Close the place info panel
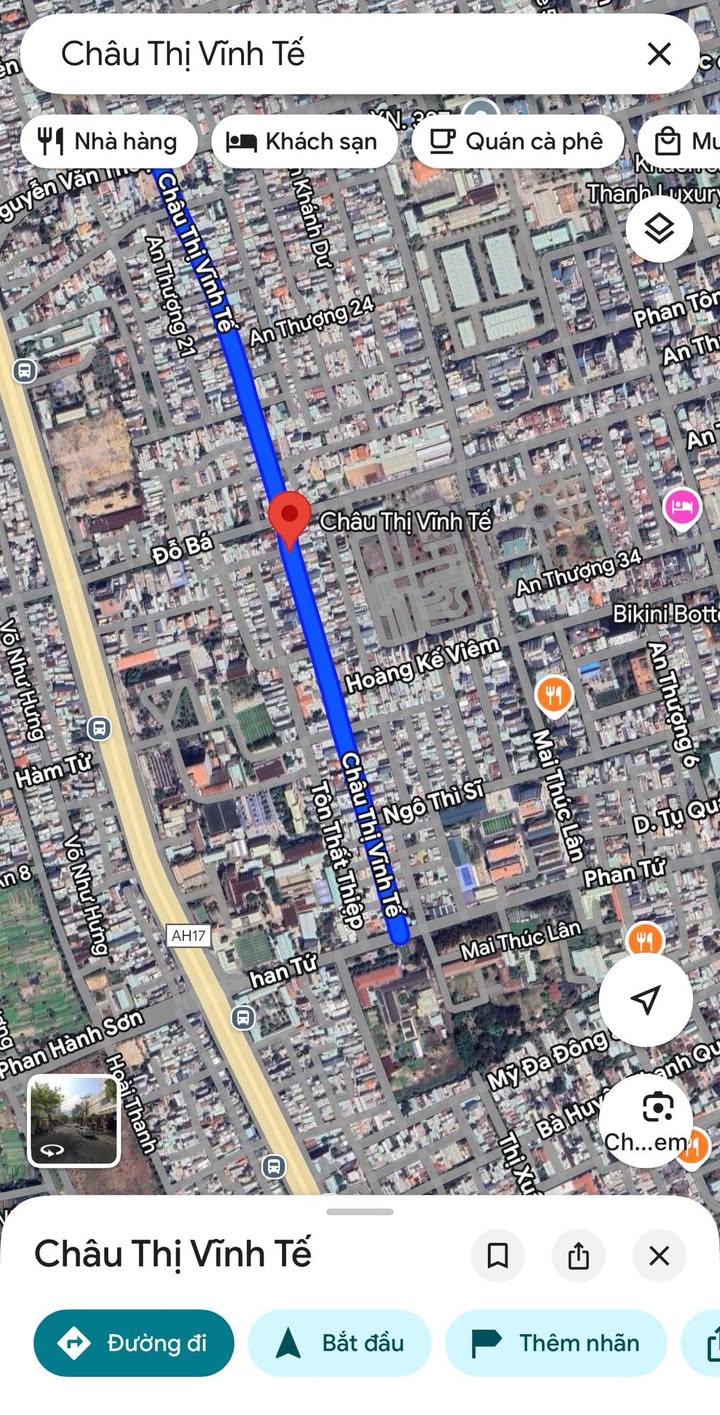 point(659,1256)
